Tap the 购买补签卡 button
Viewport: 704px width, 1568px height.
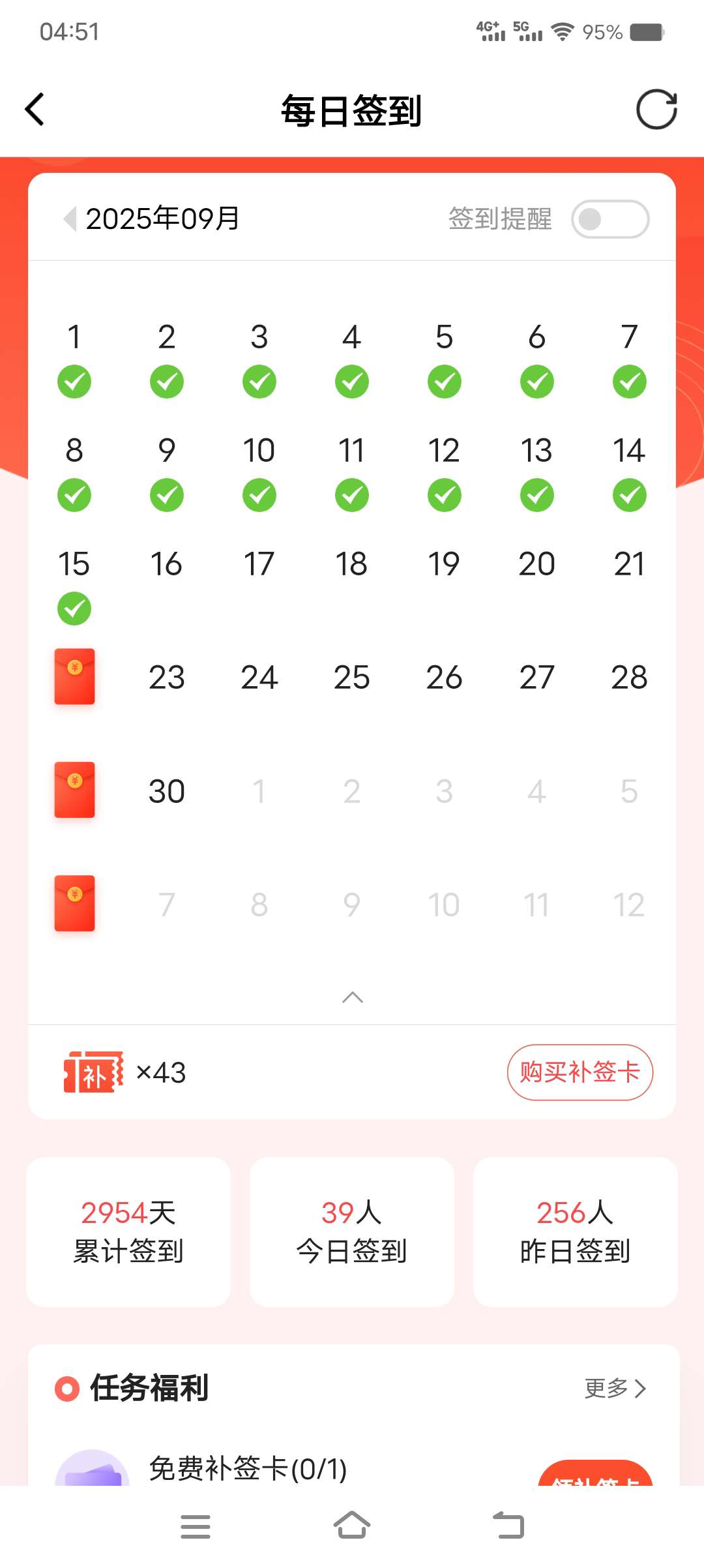coord(579,1072)
